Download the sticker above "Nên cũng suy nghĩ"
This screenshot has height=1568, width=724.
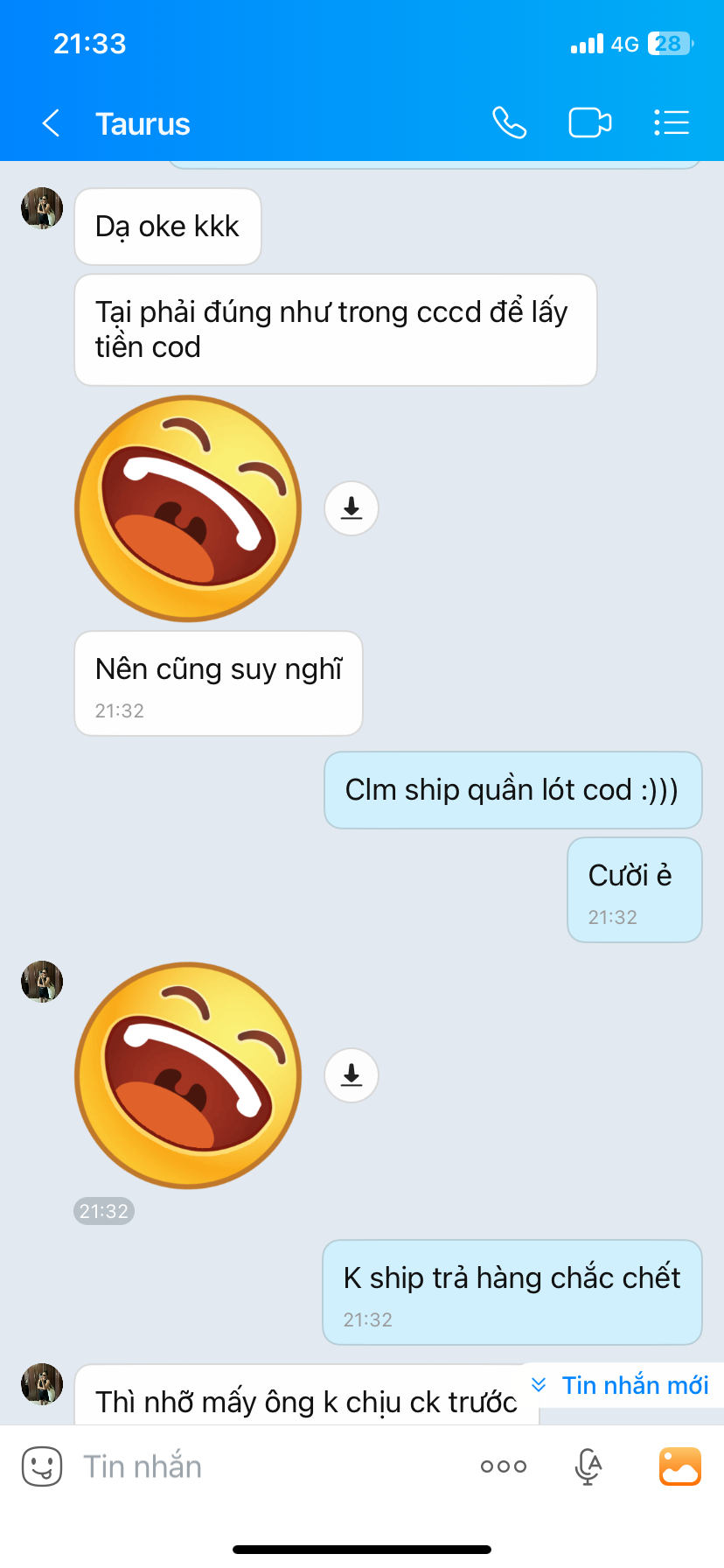tap(352, 508)
